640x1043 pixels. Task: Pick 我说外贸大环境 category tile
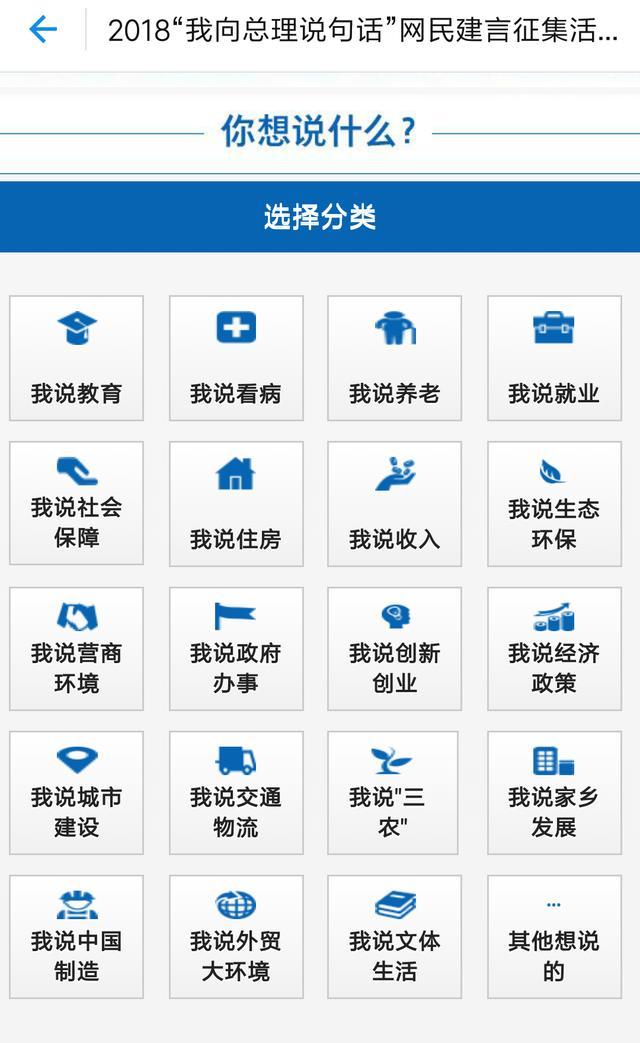coord(236,937)
